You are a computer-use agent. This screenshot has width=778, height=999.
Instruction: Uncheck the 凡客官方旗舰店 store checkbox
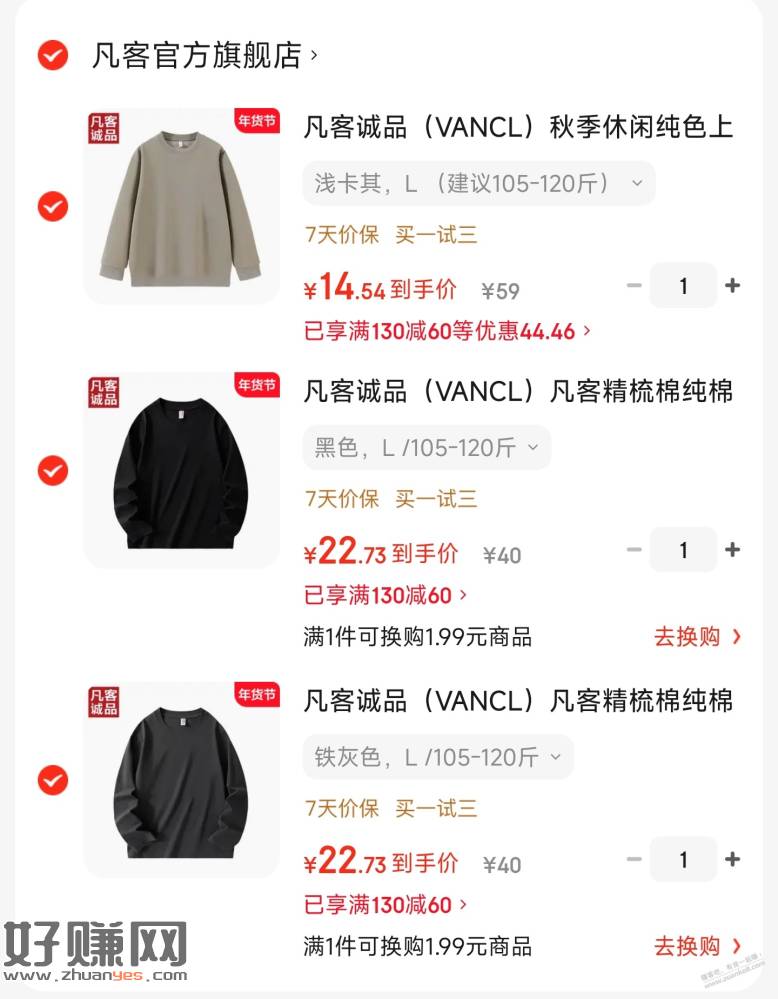(x=53, y=55)
